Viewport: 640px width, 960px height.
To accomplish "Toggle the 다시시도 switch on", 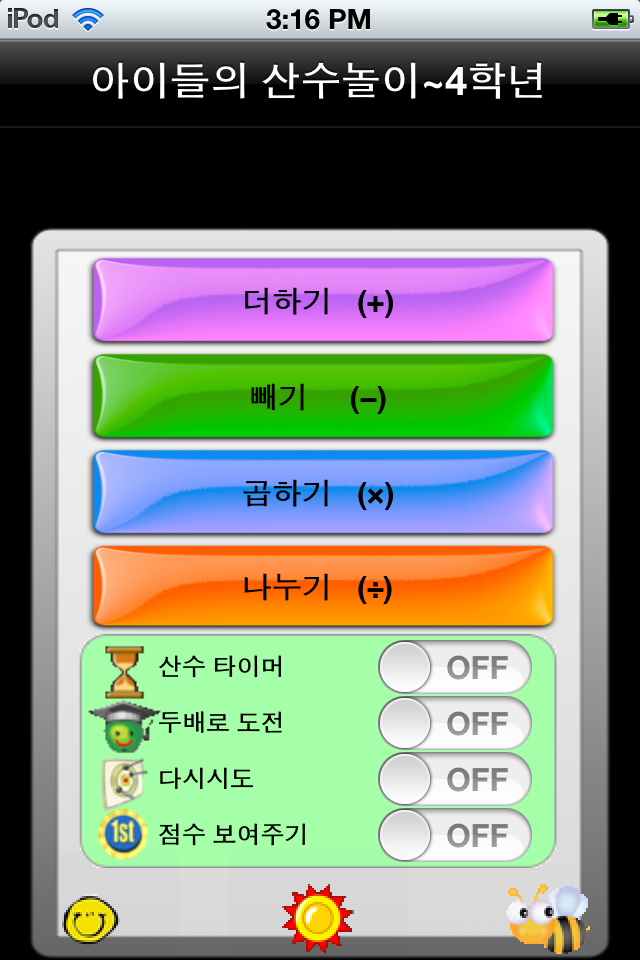I will click(x=454, y=779).
